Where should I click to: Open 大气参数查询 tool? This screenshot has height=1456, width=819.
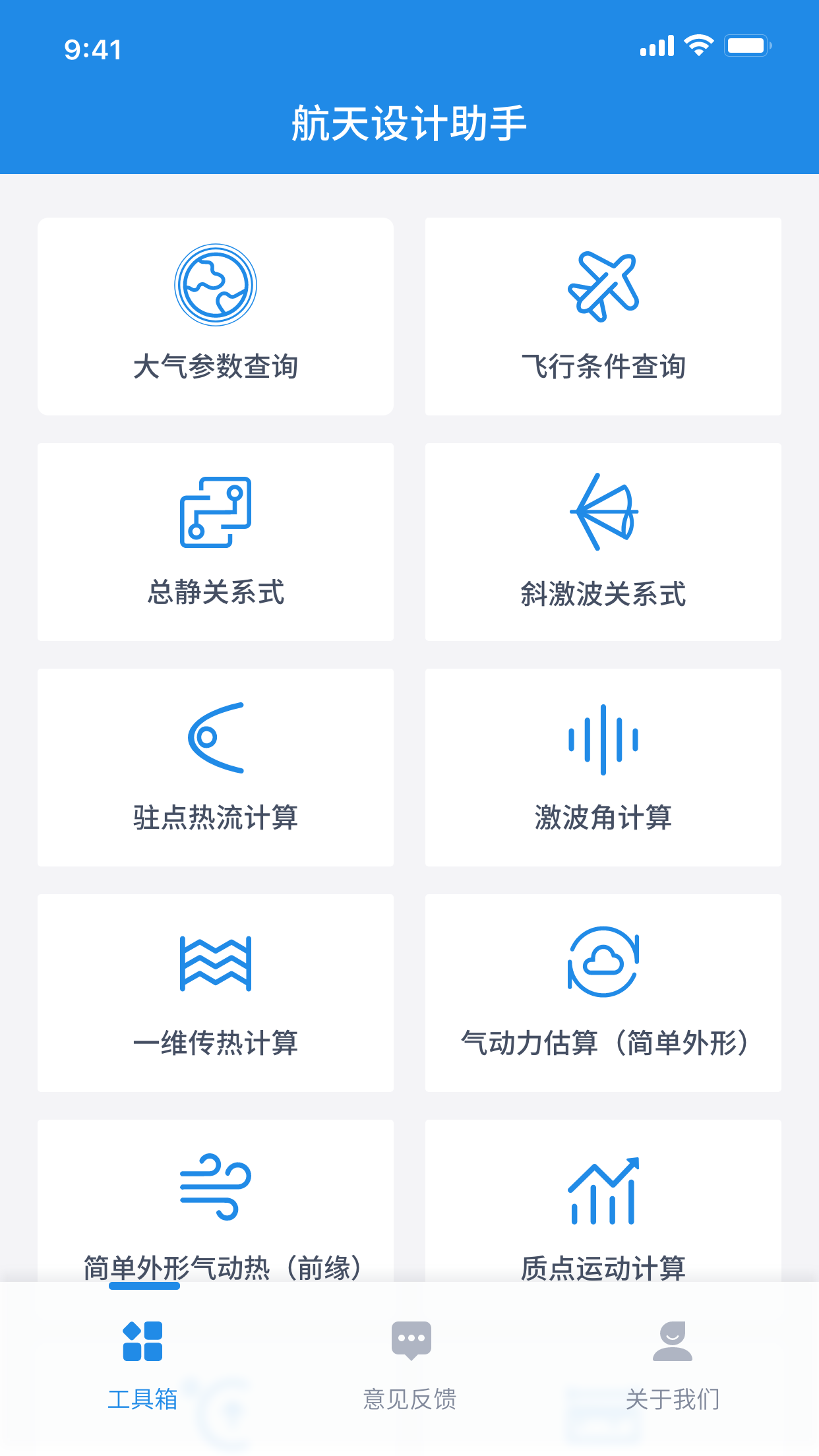tap(216, 316)
